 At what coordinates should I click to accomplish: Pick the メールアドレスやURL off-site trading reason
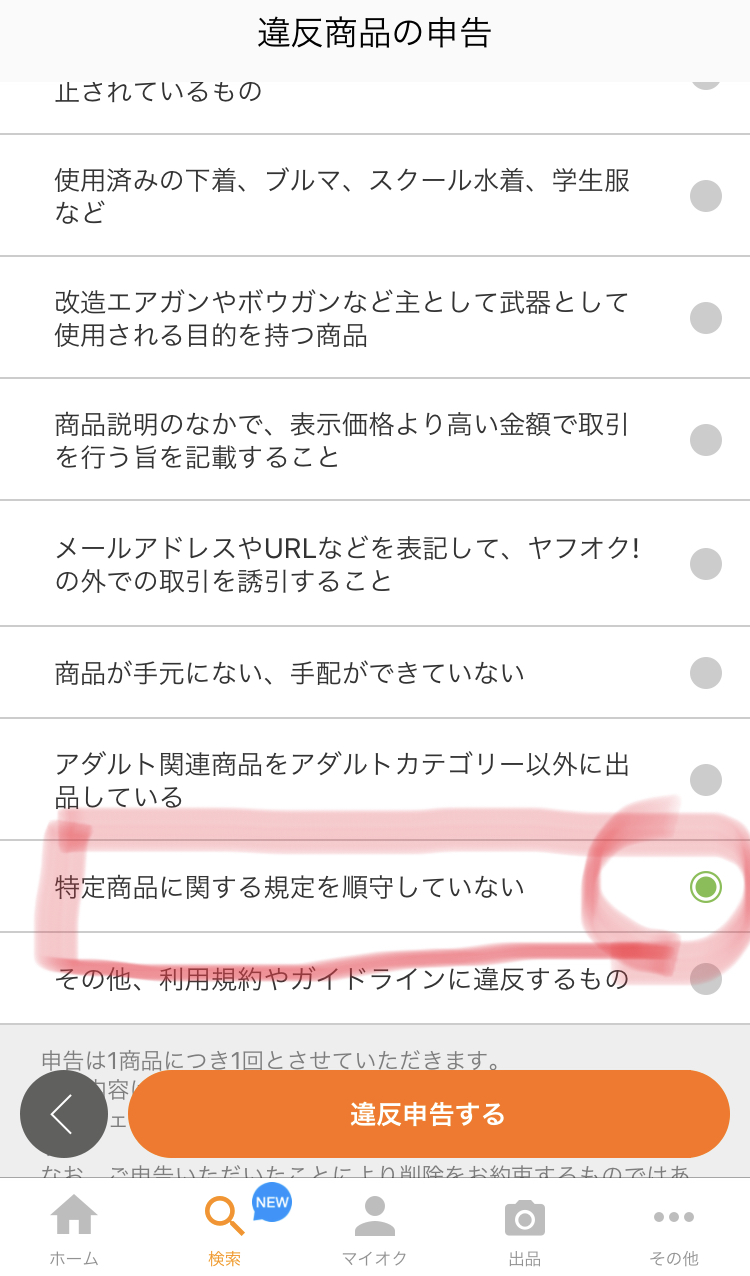[x=375, y=563]
